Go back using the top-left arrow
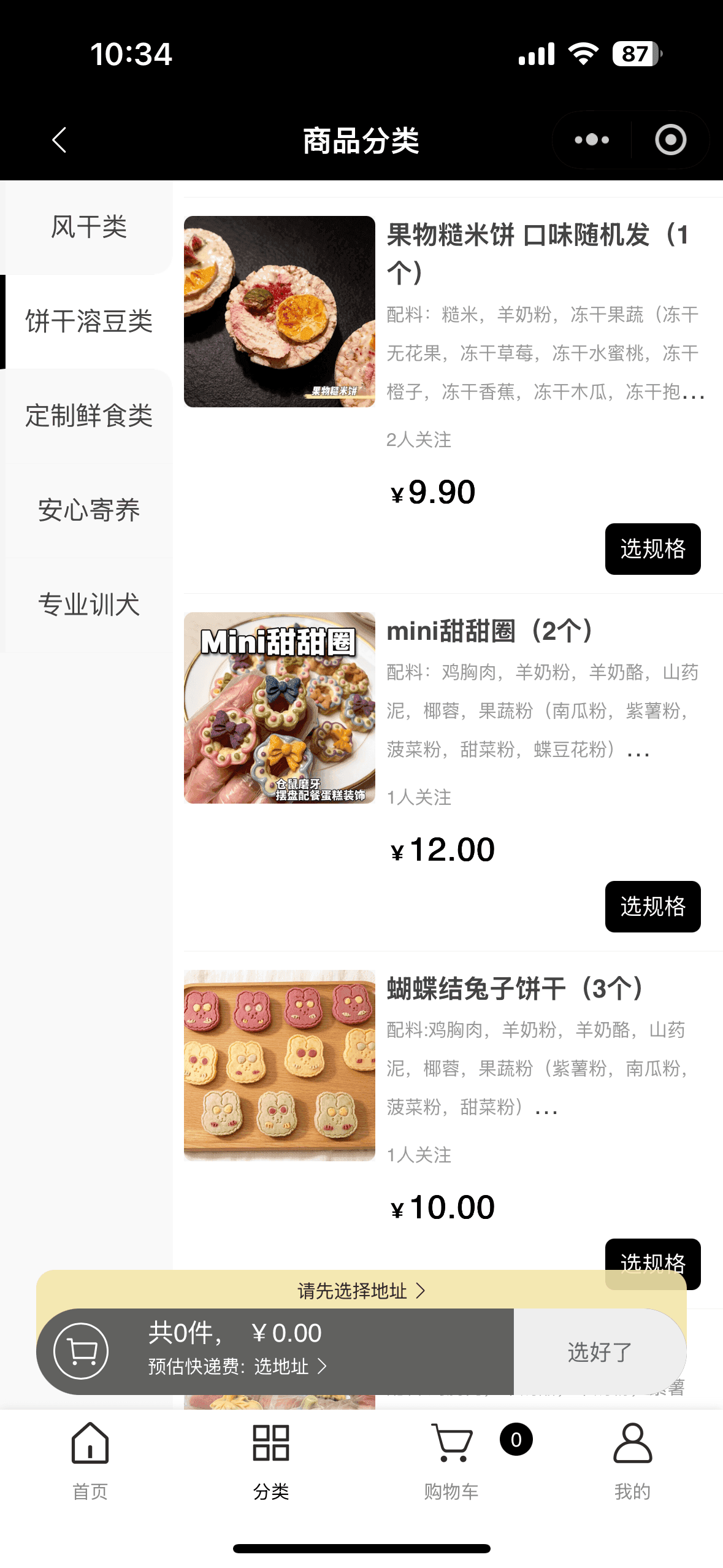The height and width of the screenshot is (1568, 723). 59,140
